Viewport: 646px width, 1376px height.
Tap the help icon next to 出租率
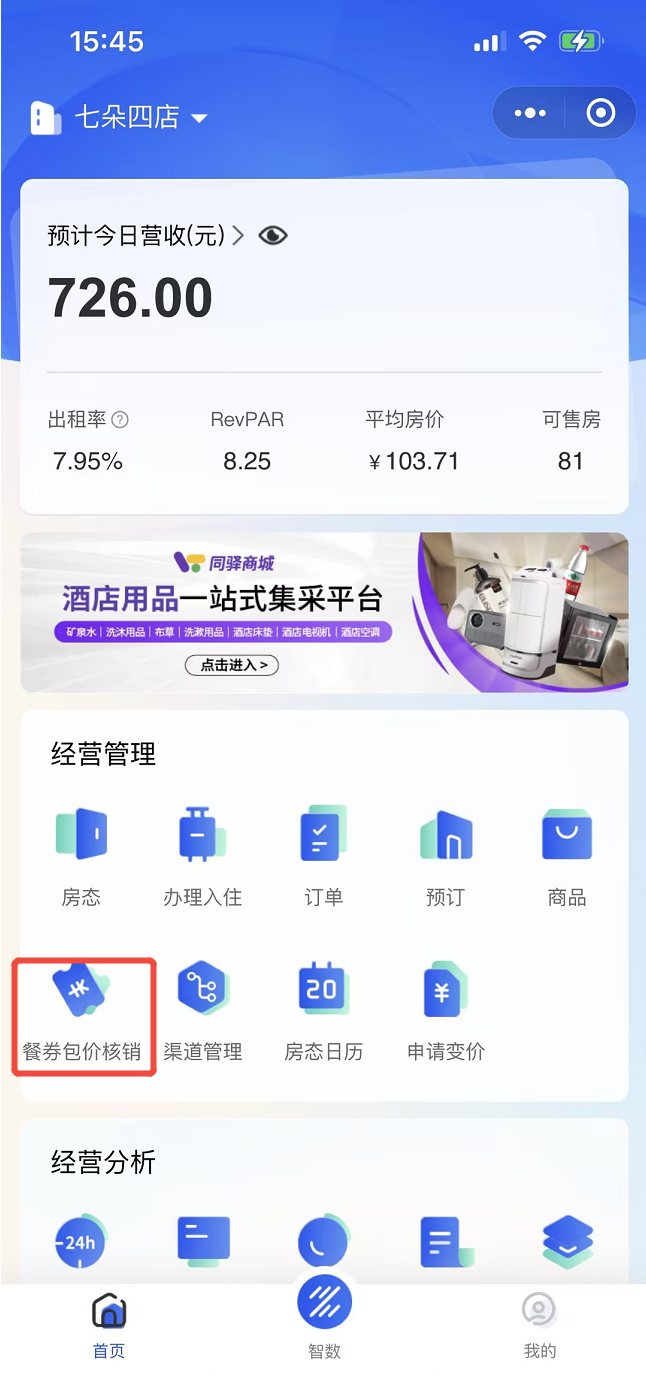(x=120, y=420)
